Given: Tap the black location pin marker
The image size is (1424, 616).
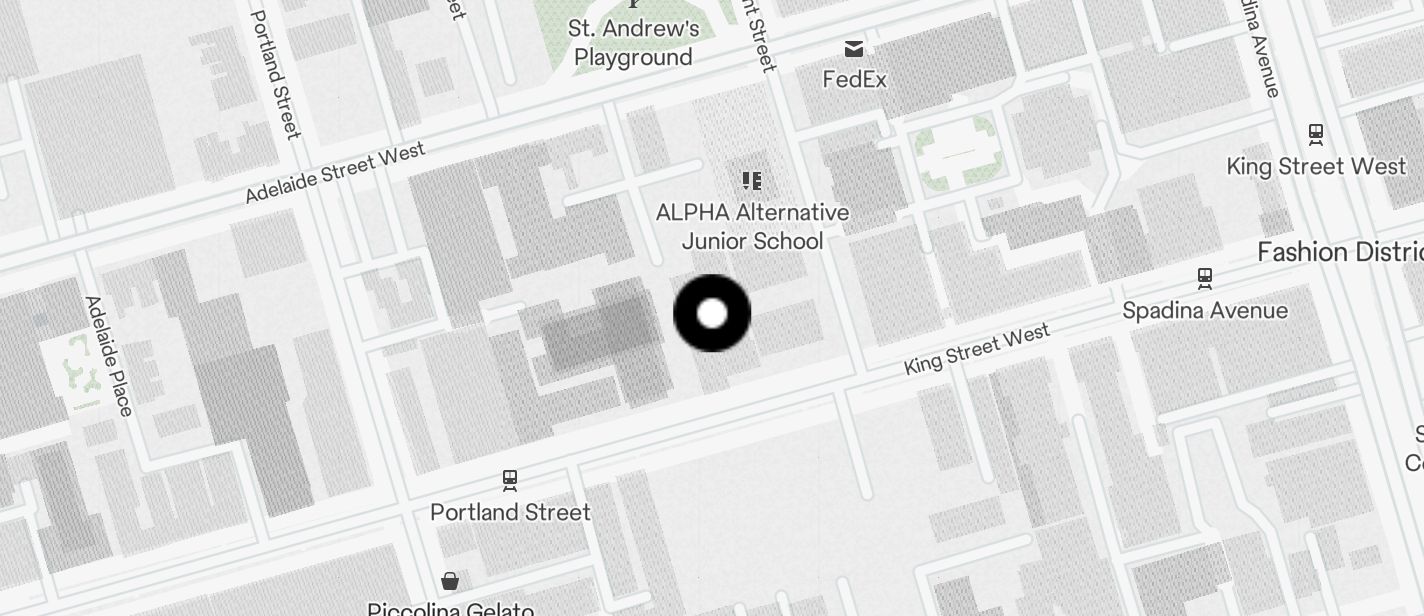Looking at the screenshot, I should (x=712, y=314).
